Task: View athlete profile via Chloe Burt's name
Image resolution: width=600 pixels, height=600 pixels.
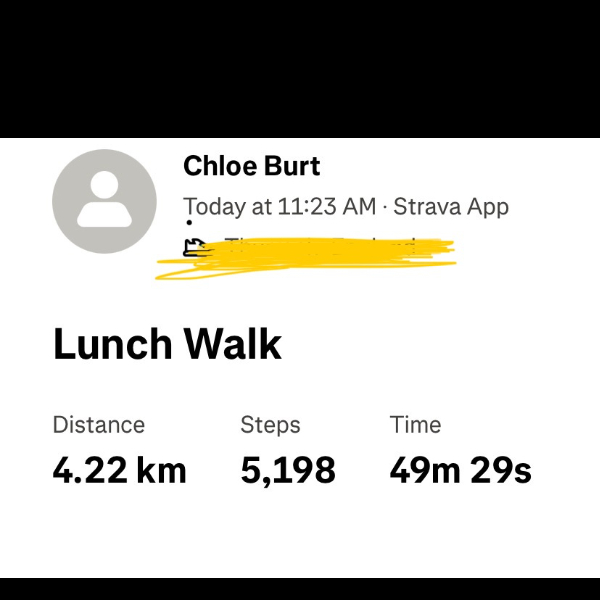Action: [x=252, y=166]
